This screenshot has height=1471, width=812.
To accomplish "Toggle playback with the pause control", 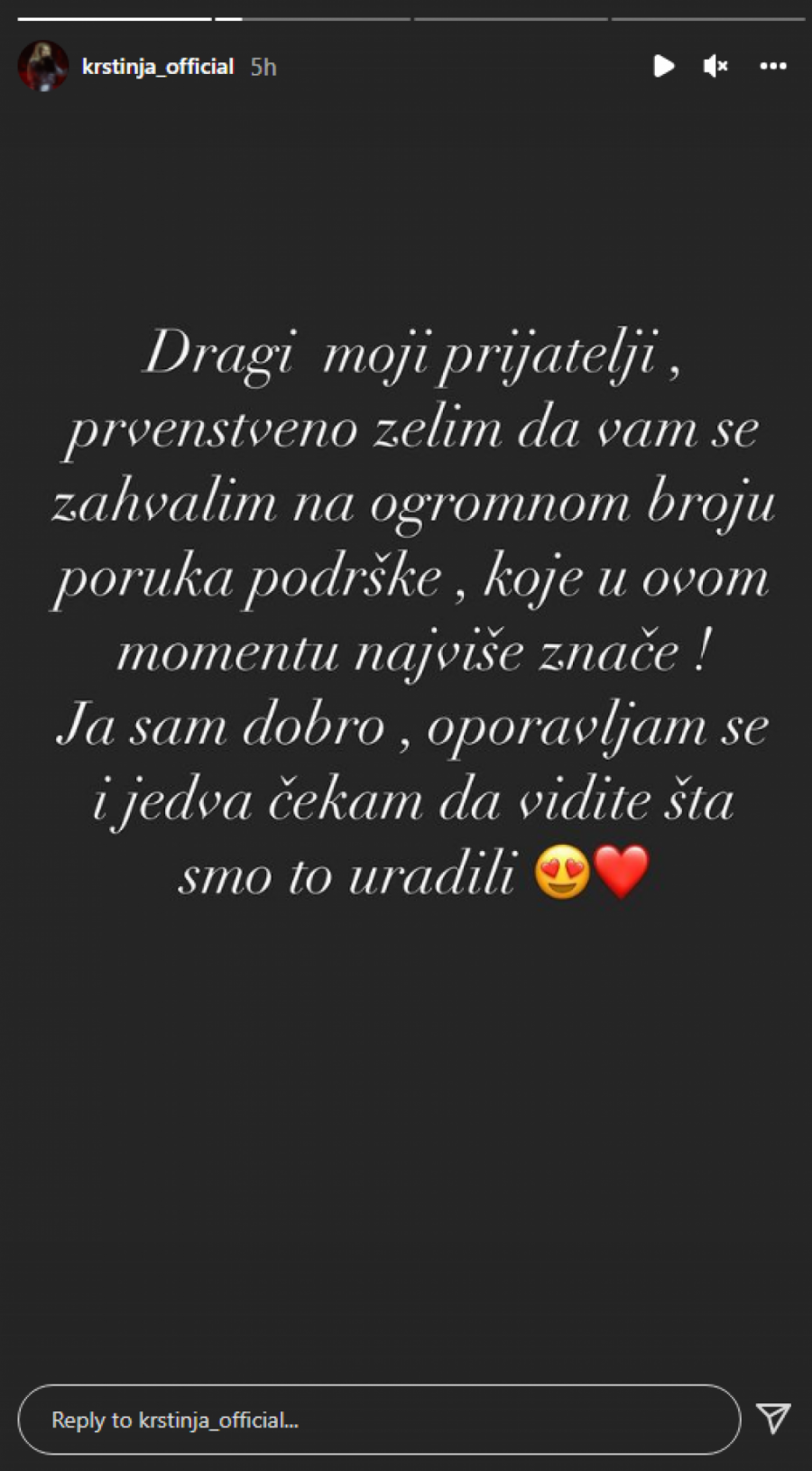I will [665, 66].
